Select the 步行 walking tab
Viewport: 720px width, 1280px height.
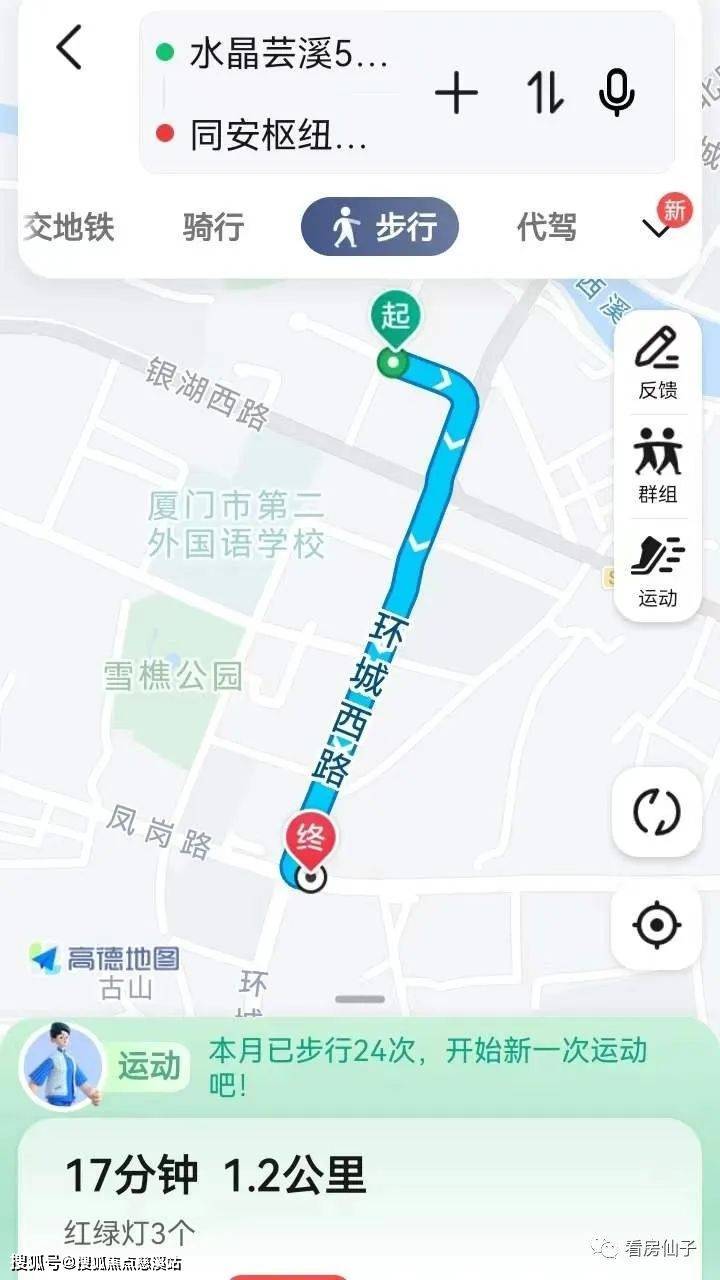point(380,227)
